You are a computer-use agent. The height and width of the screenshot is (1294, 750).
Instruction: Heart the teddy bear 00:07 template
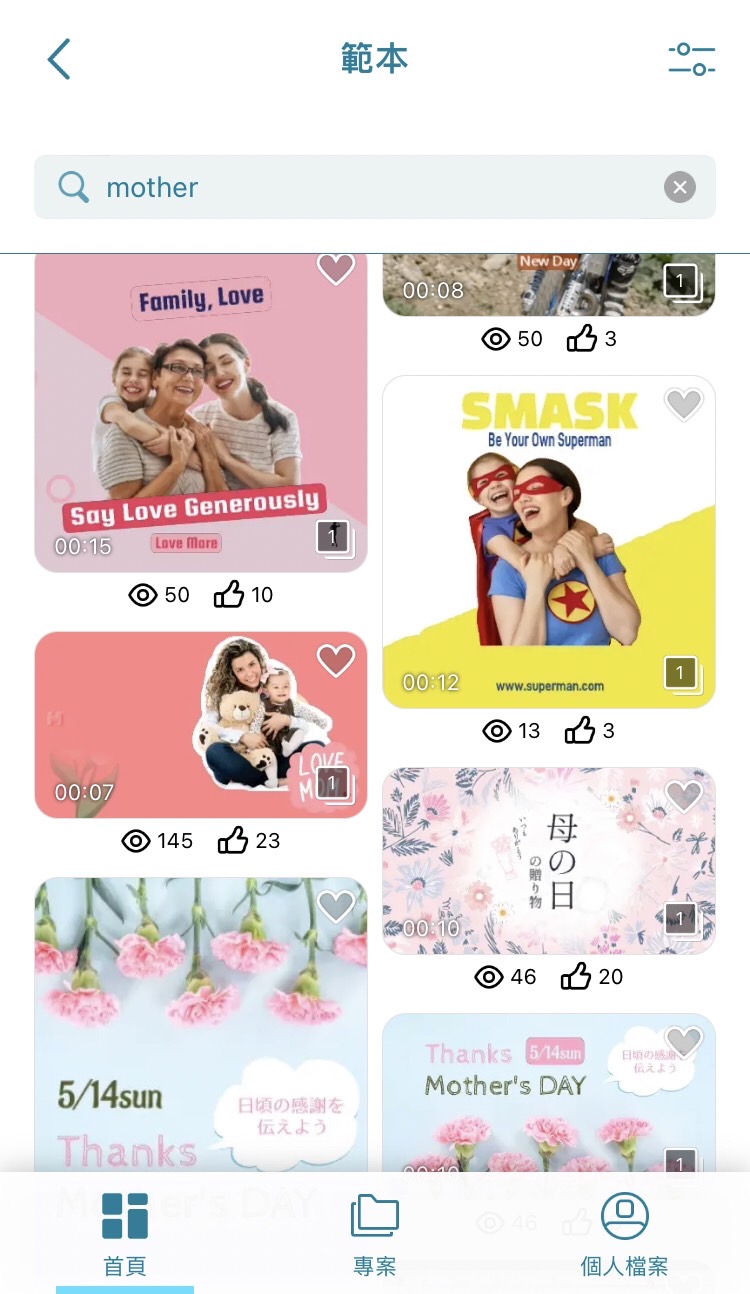pyautogui.click(x=336, y=660)
